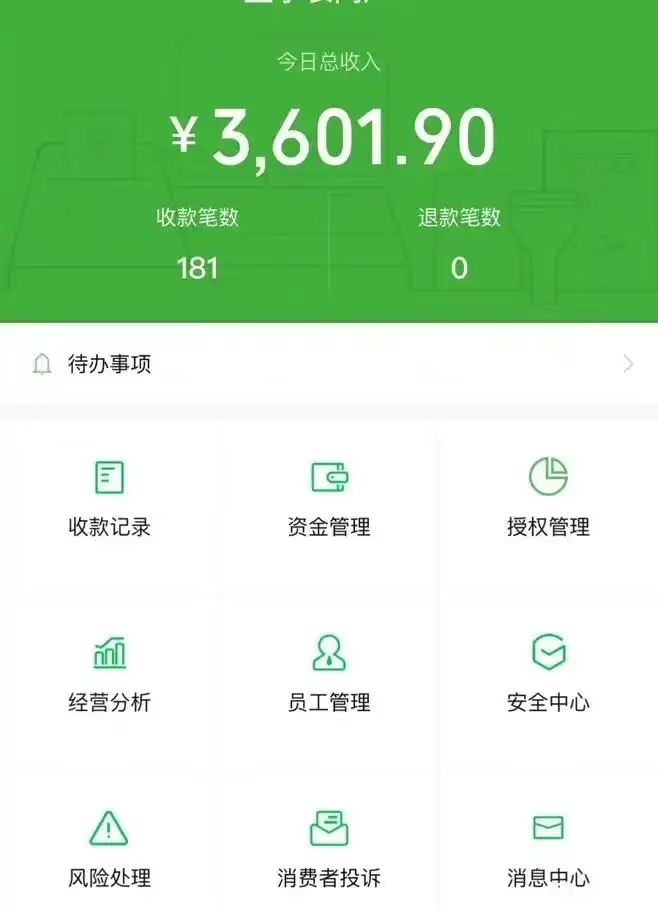This screenshot has height=910, width=658.
Task: Open 安全中心
Action: tap(548, 674)
